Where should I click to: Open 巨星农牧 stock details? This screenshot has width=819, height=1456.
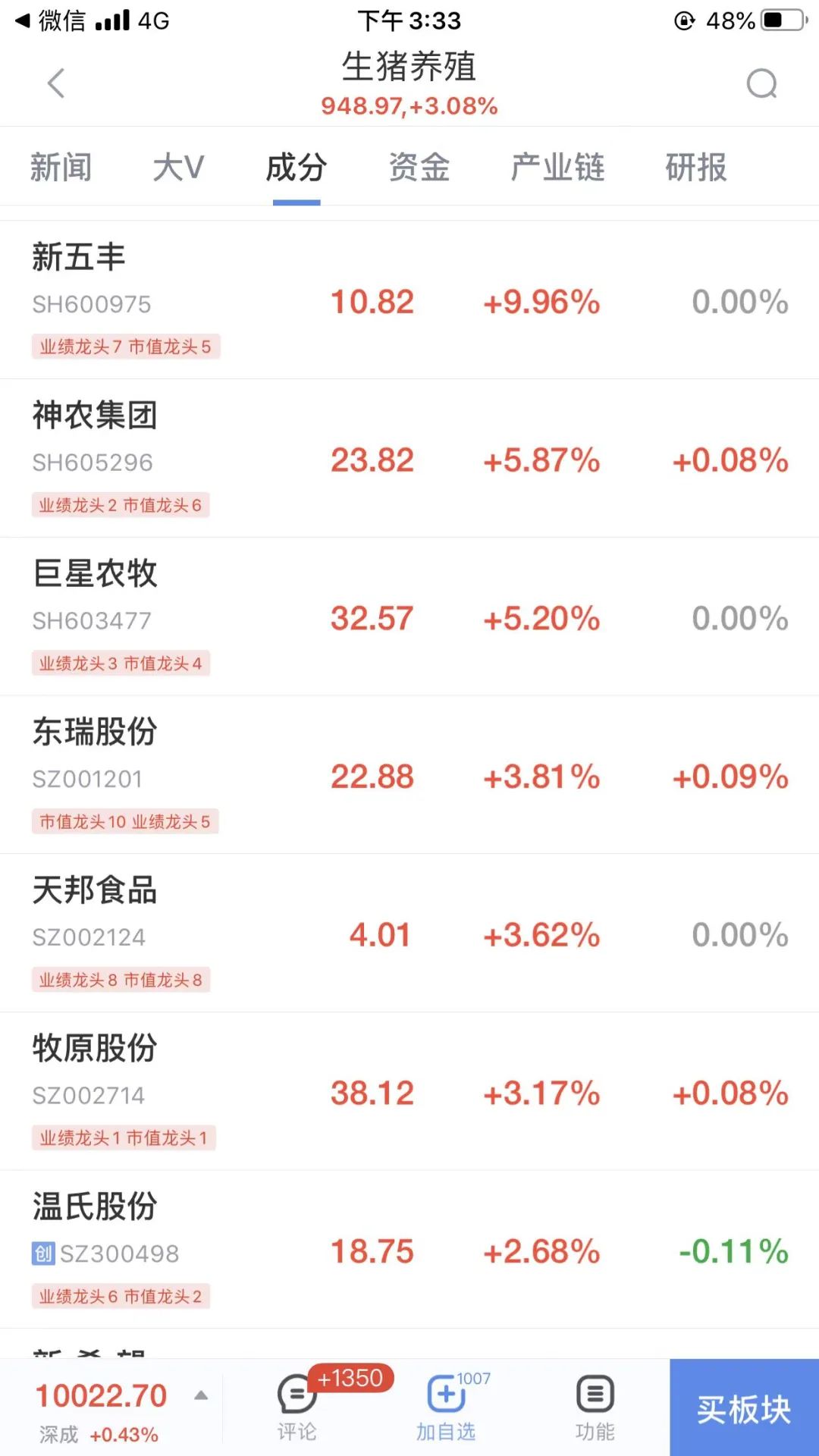409,617
